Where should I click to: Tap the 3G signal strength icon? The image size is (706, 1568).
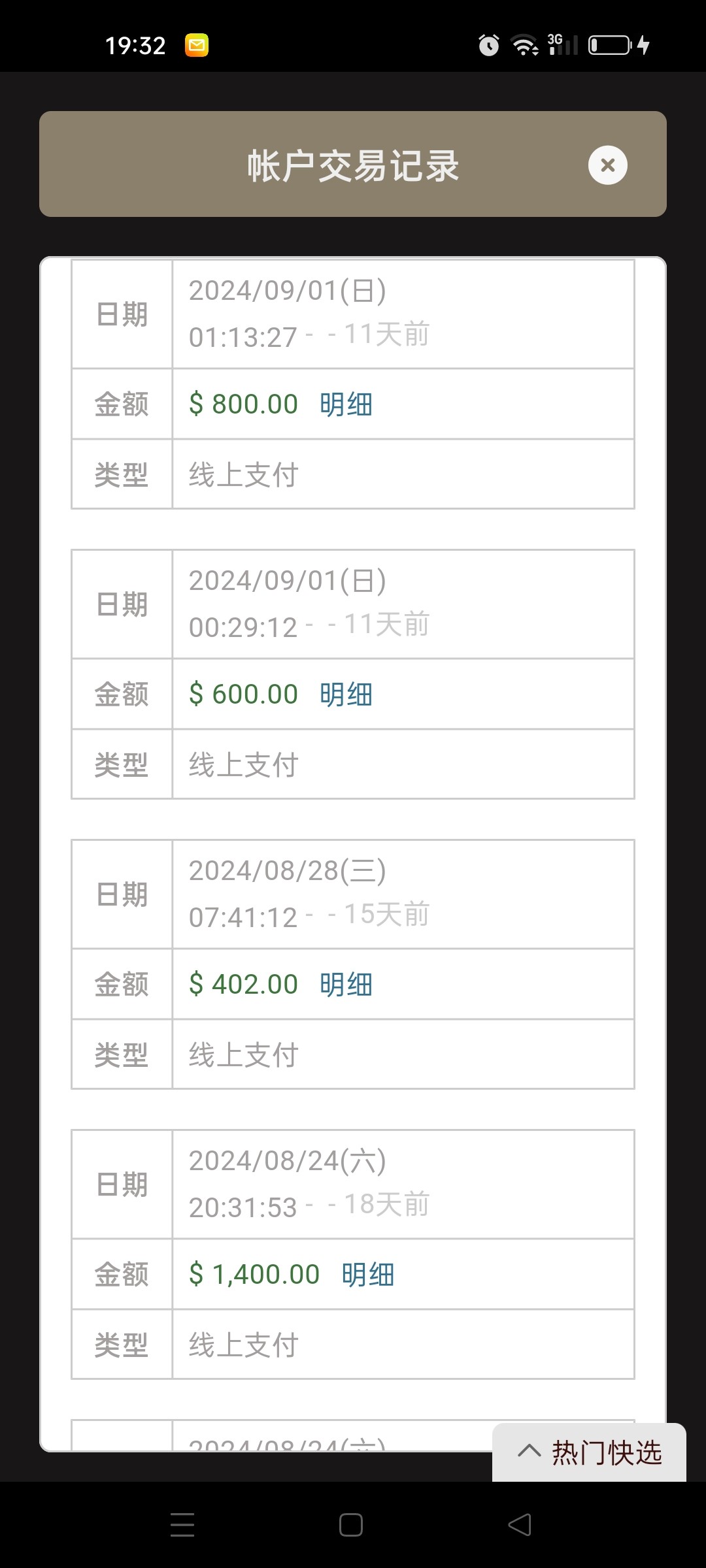click(x=563, y=44)
